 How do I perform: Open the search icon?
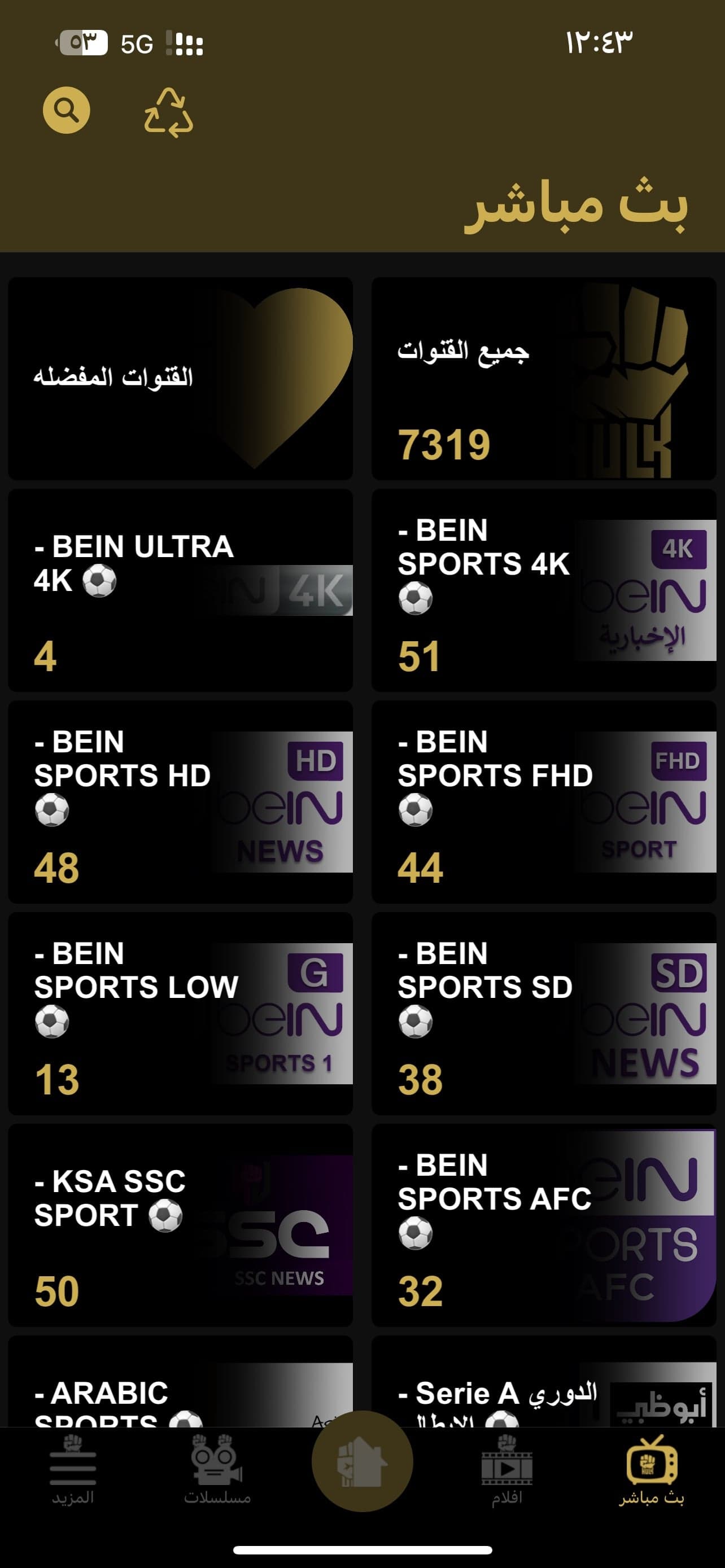click(65, 110)
